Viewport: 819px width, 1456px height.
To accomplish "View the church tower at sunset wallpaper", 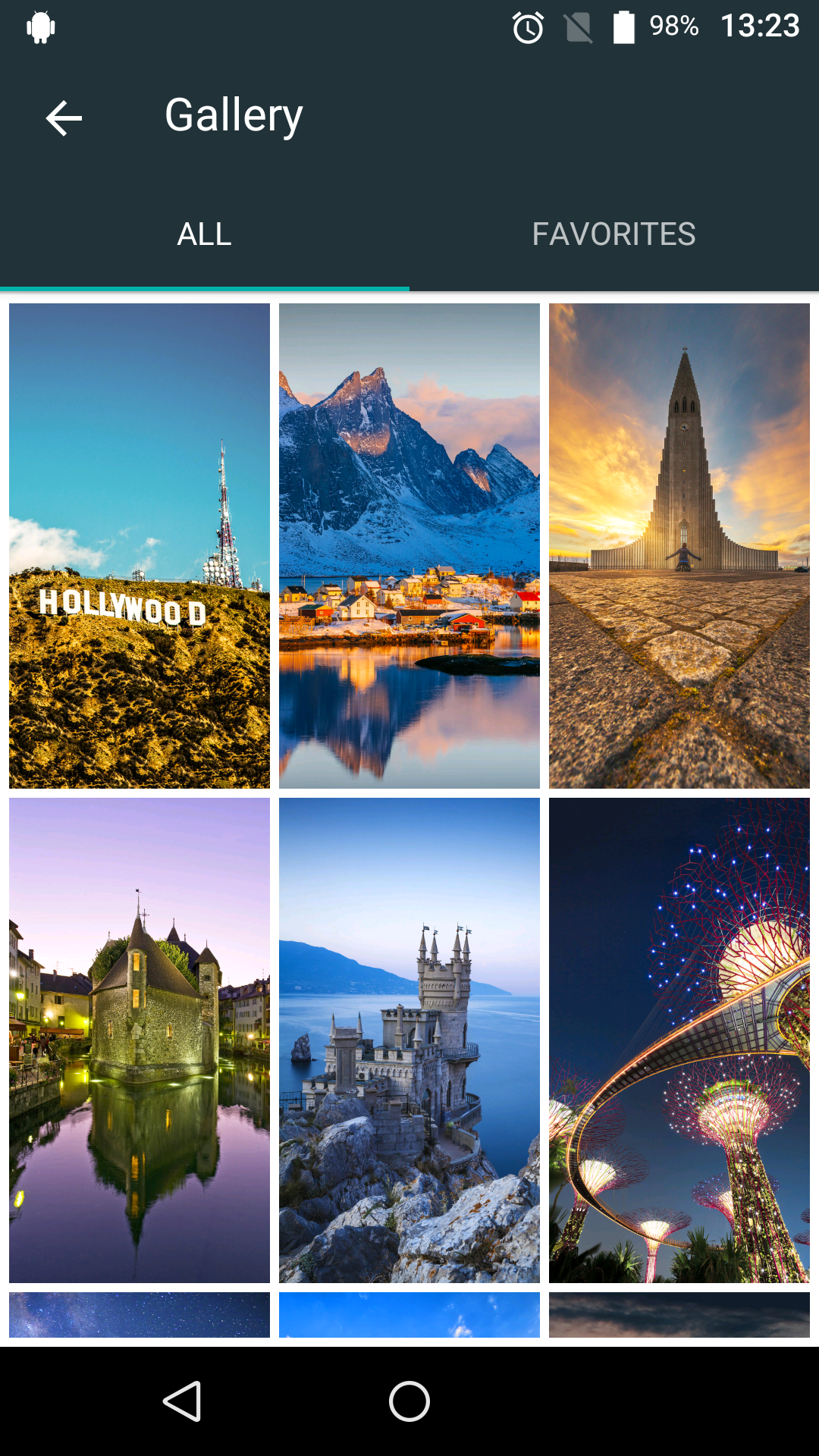I will tap(679, 546).
